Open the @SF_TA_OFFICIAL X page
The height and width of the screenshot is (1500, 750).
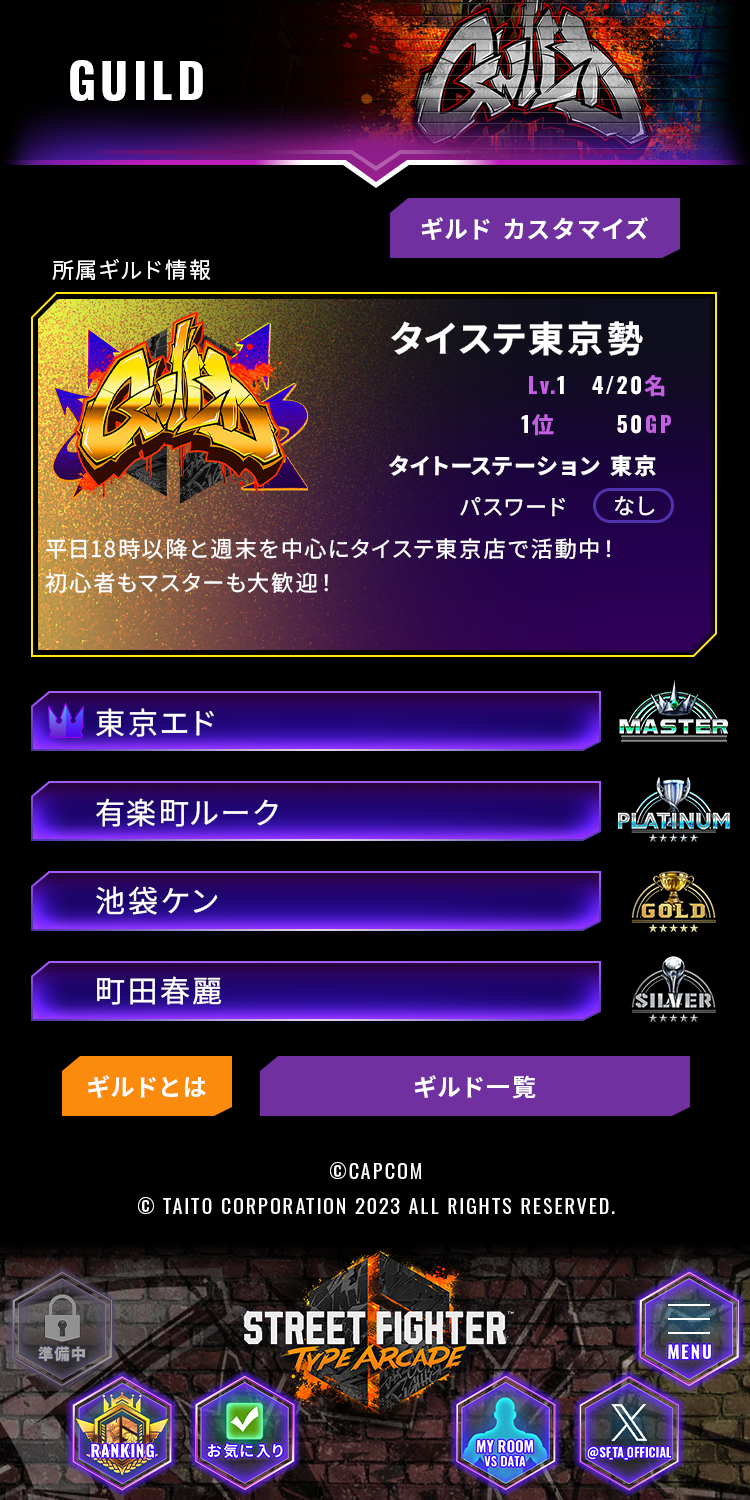(629, 1432)
